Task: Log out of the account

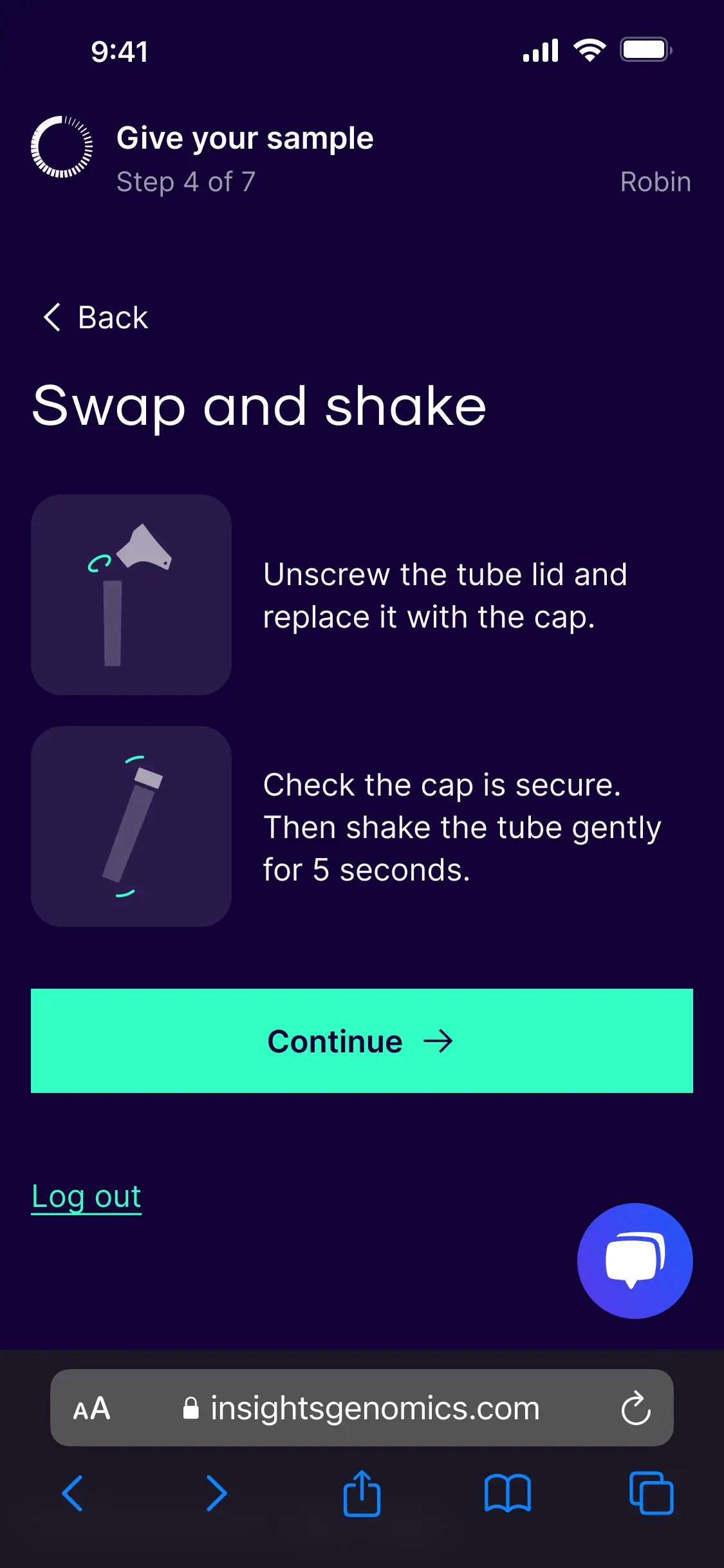Action: tap(86, 1197)
